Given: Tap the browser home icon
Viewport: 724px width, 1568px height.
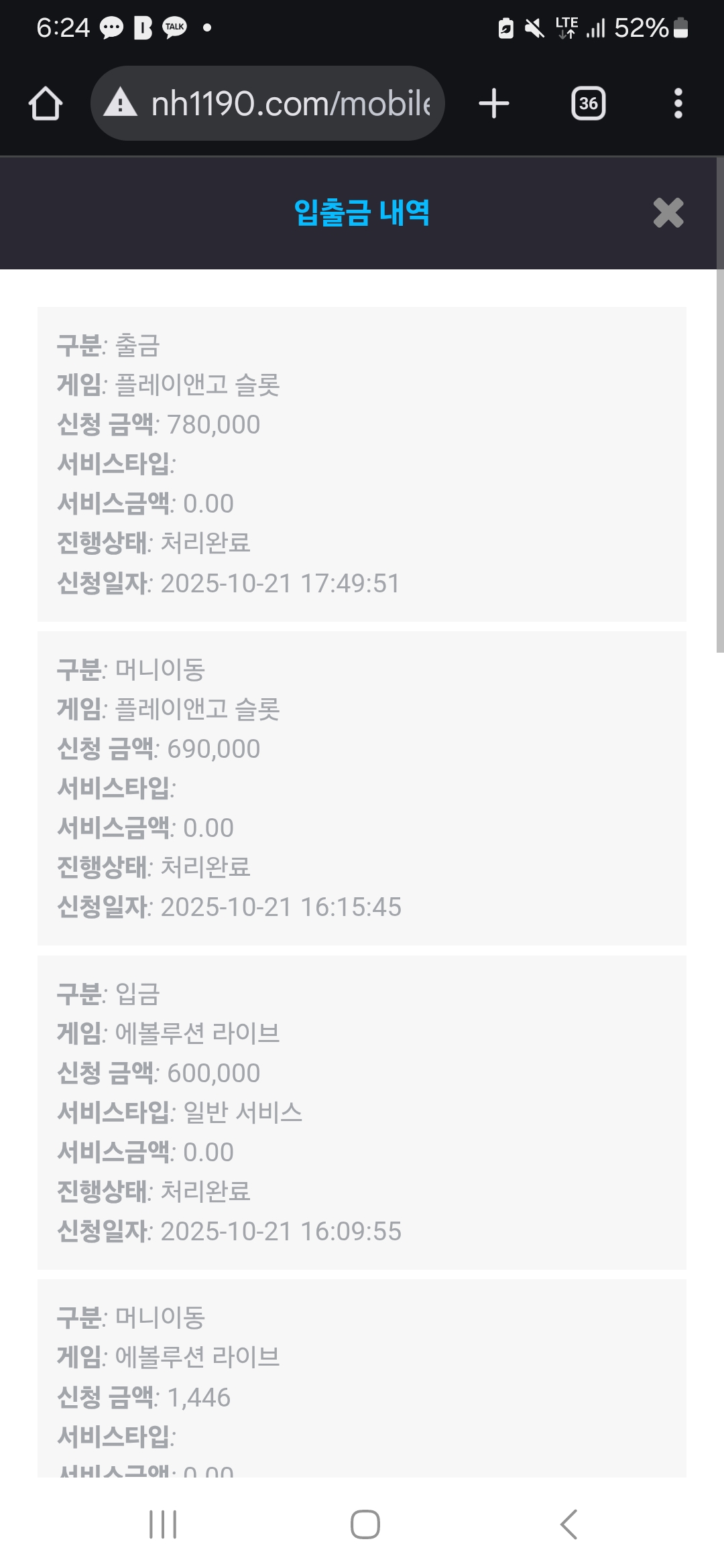Looking at the screenshot, I should click(x=45, y=103).
